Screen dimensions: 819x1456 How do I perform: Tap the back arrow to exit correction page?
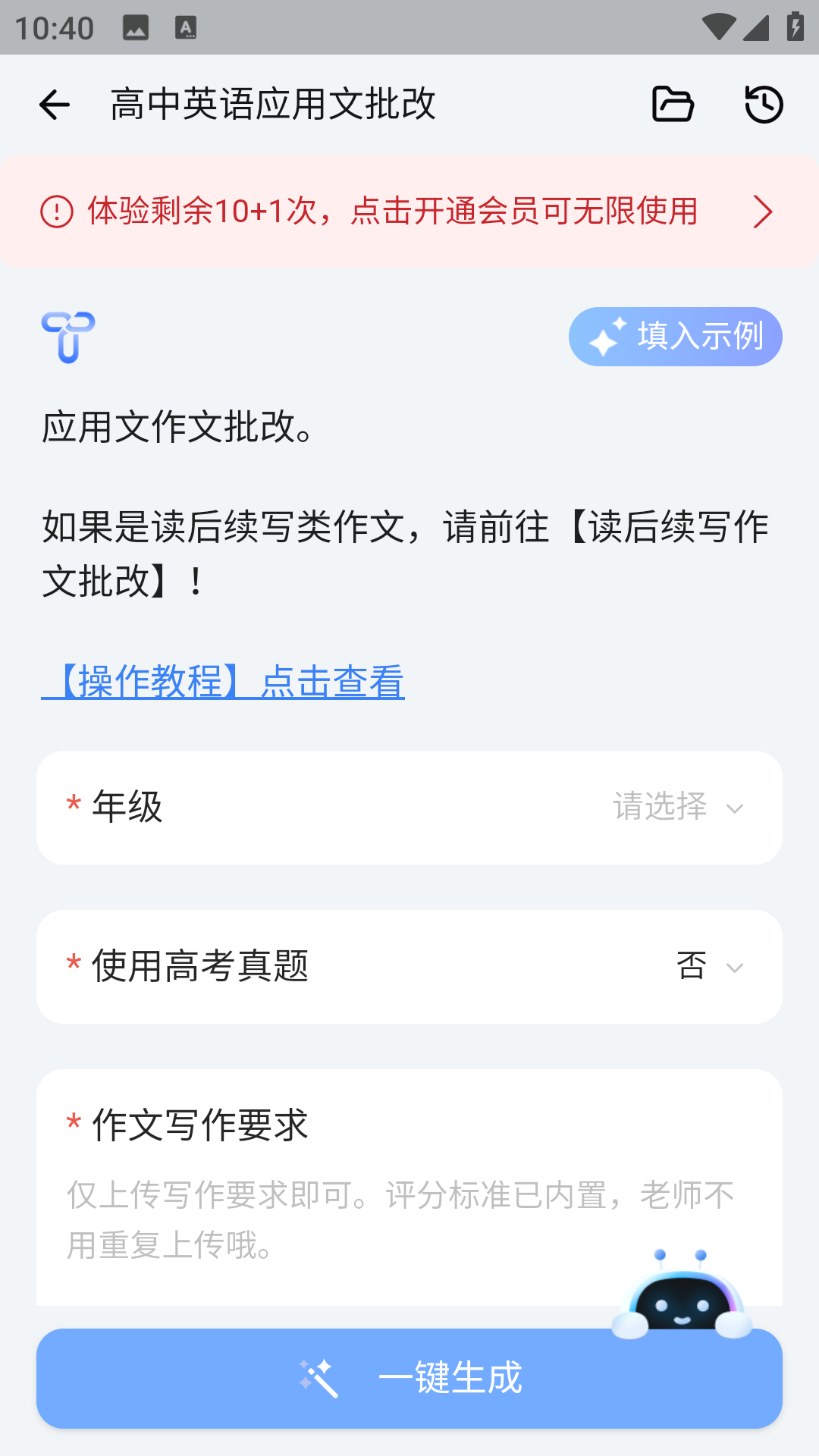pyautogui.click(x=54, y=105)
